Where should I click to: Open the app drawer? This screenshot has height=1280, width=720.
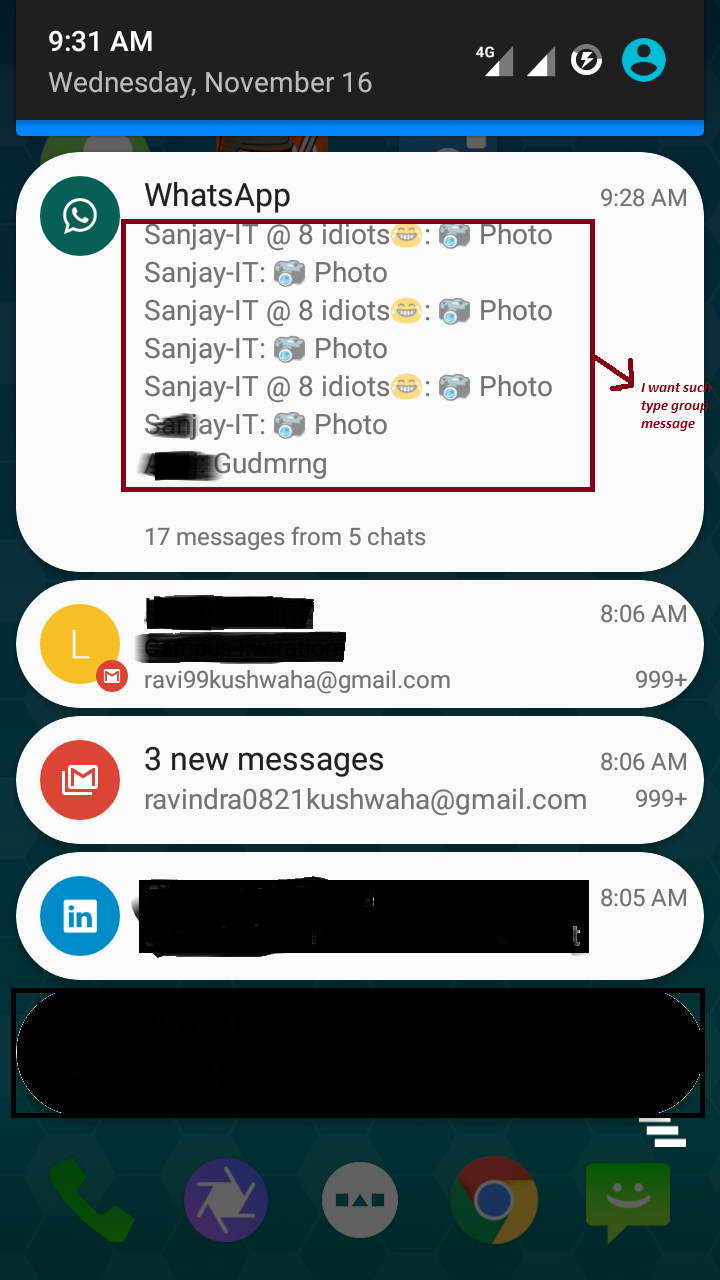click(360, 1201)
